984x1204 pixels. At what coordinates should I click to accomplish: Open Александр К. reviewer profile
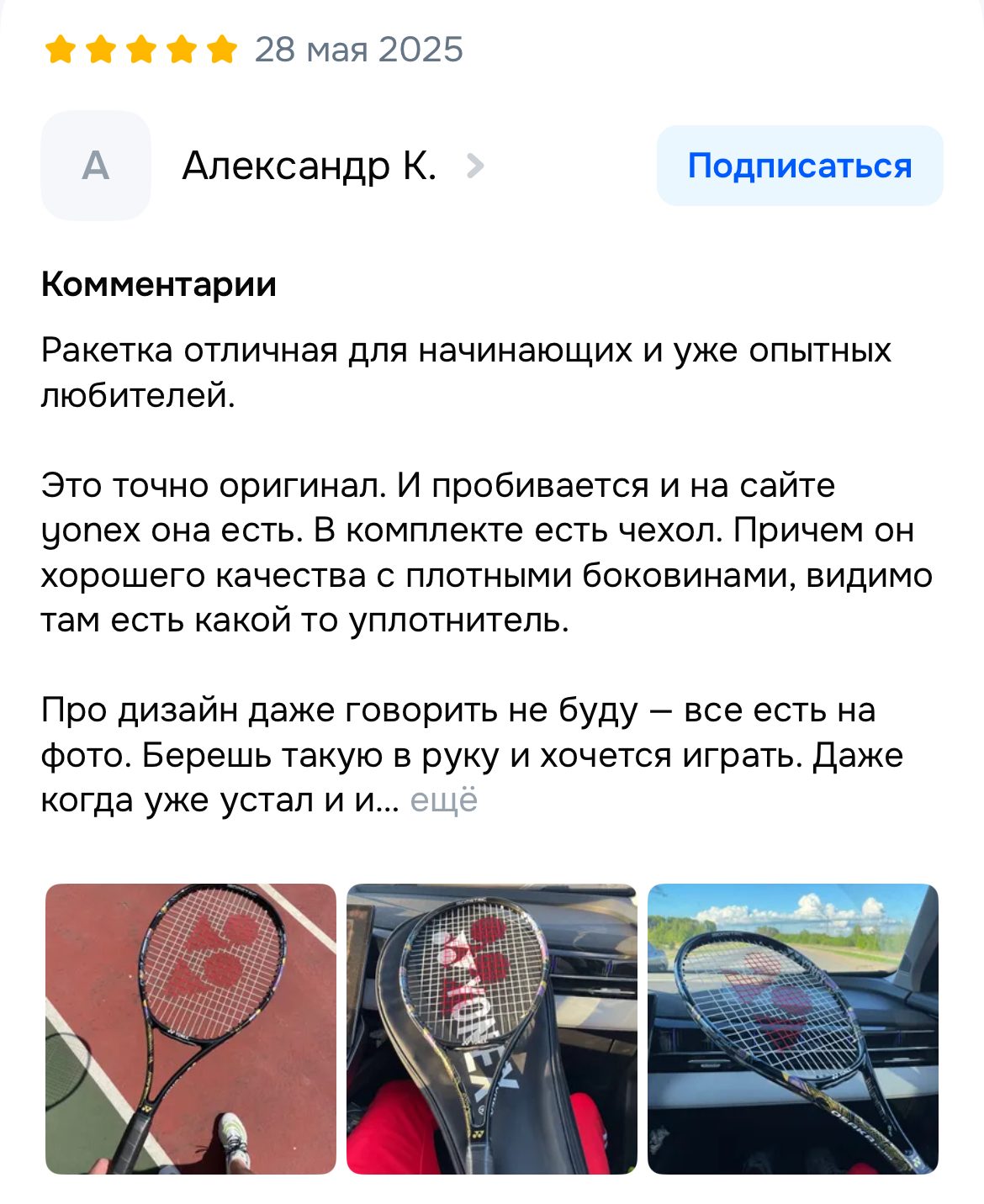pyautogui.click(x=309, y=166)
